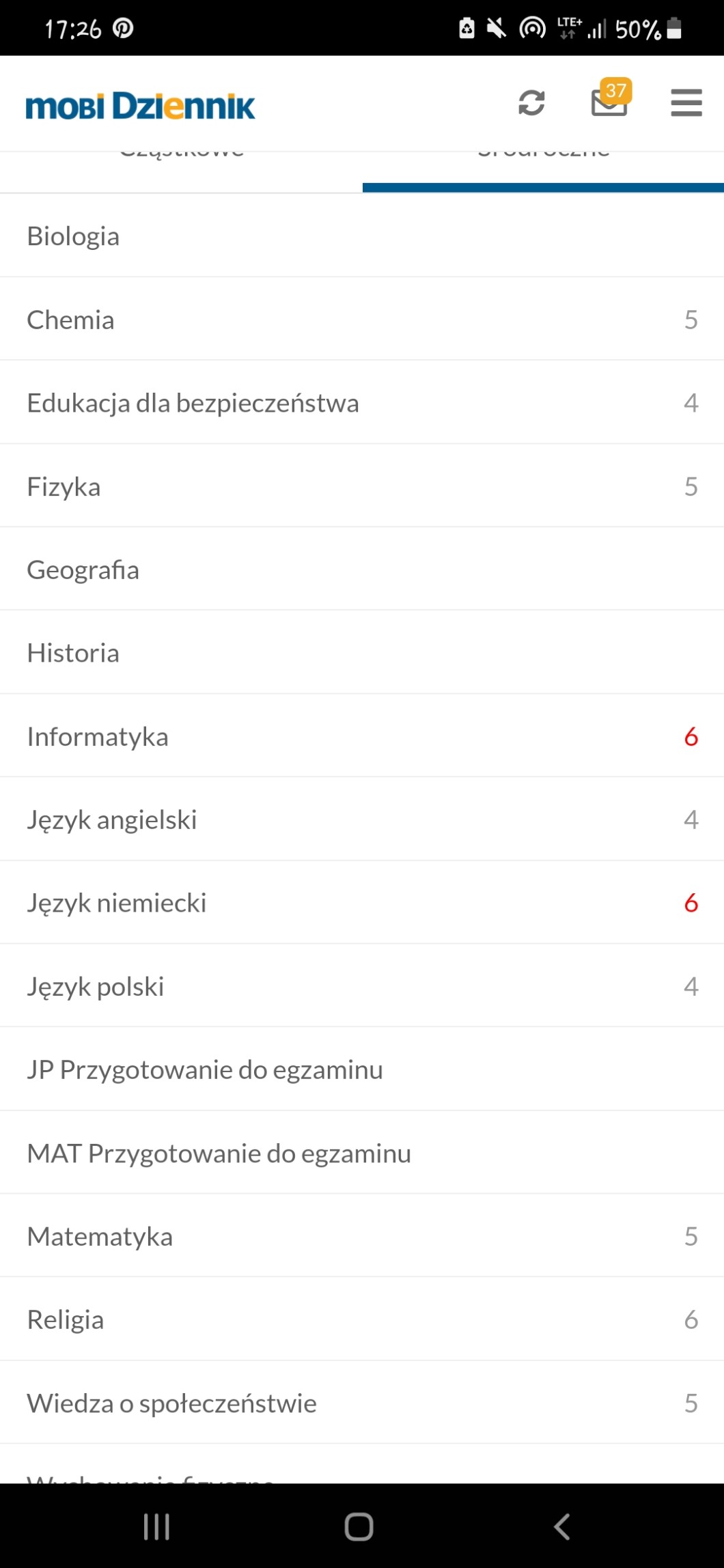This screenshot has height=1568, width=724.
Task: Open the Język niemiecki row
Action: click(x=362, y=903)
